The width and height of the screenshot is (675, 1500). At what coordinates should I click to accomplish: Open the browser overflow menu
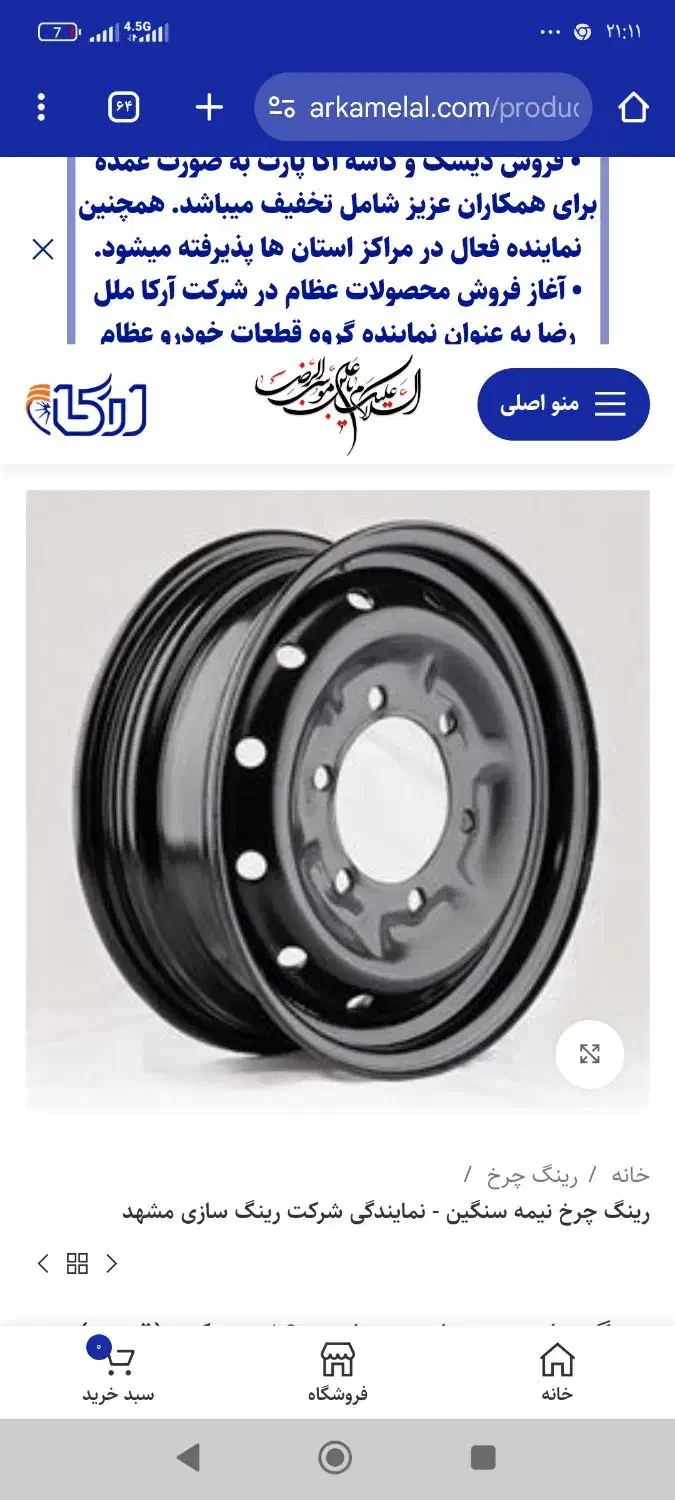click(x=41, y=107)
